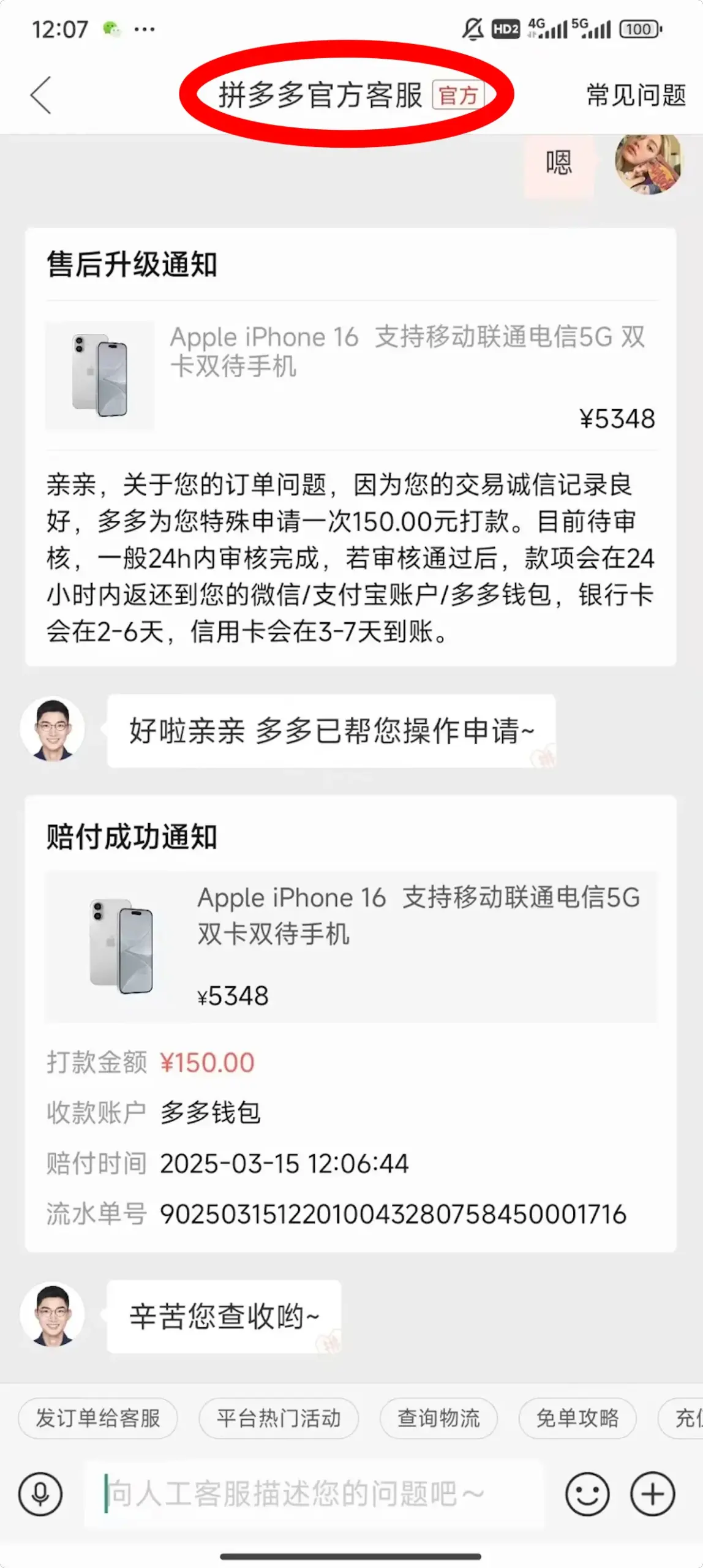Select the 平台热门活动 chip

click(x=279, y=1418)
